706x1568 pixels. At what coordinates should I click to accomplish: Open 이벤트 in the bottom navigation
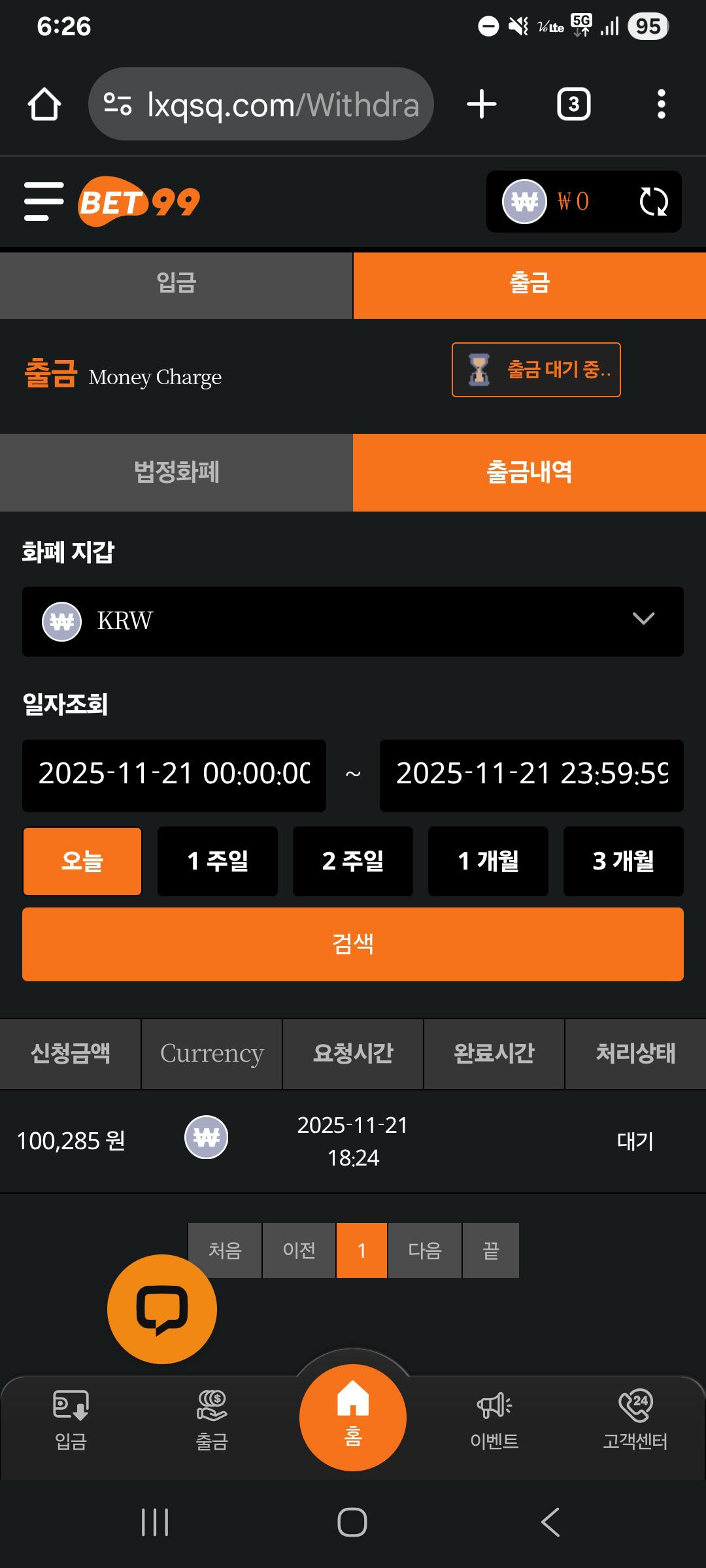494,1420
